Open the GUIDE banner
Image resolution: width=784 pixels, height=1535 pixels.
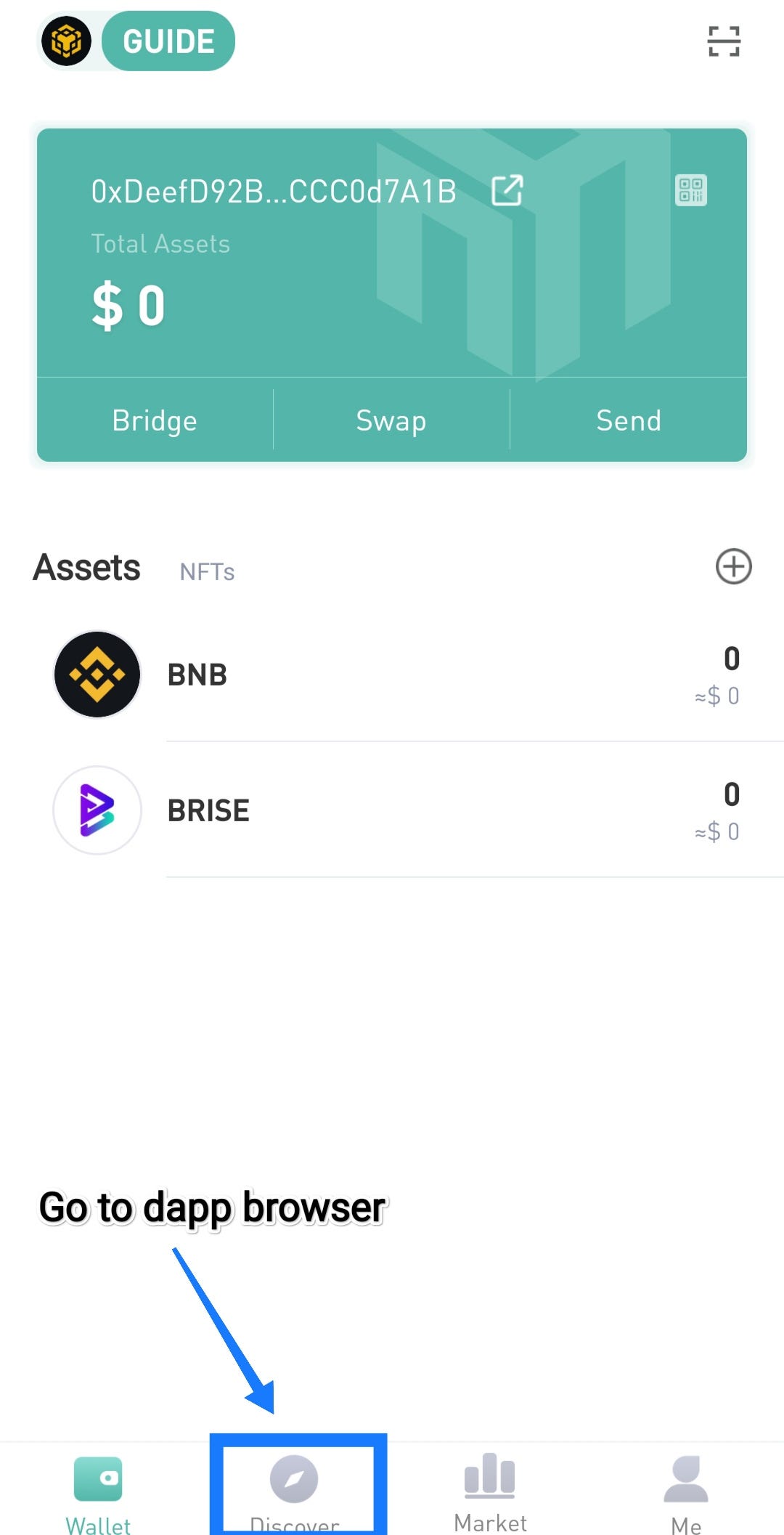click(x=167, y=41)
